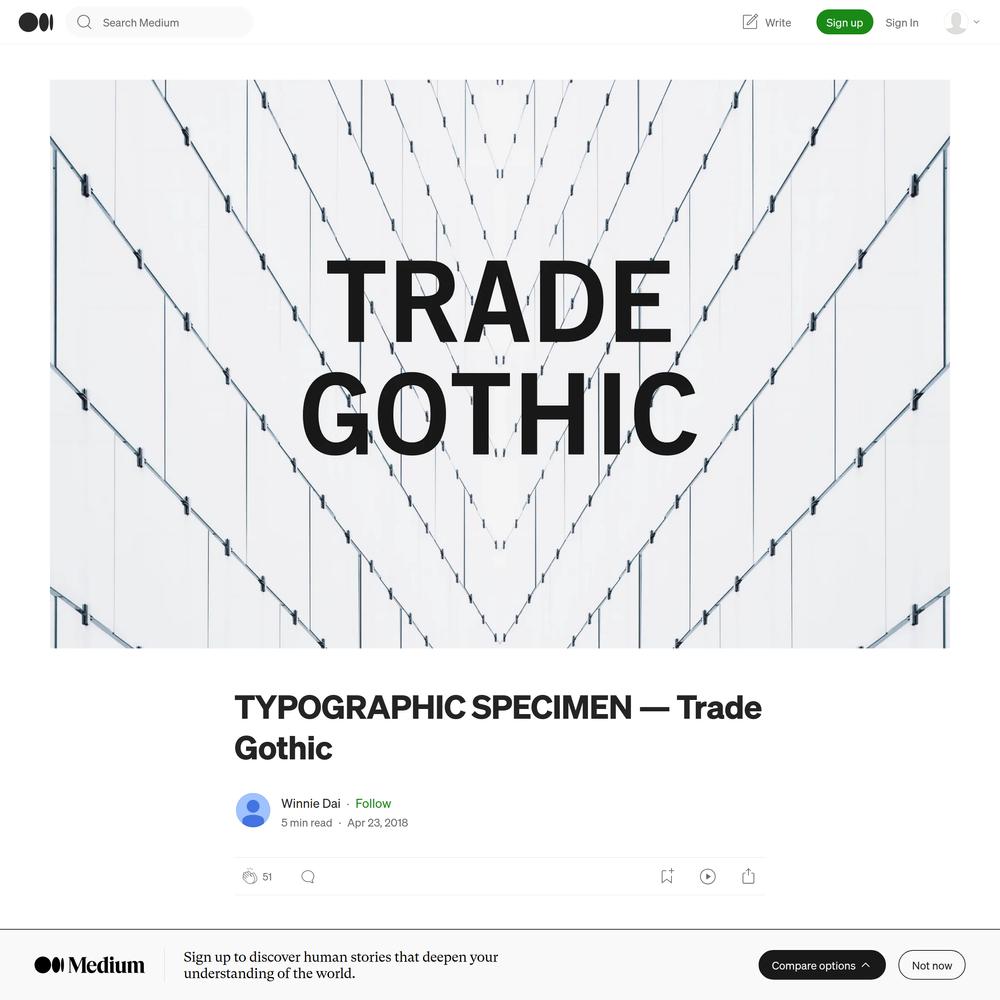The height and width of the screenshot is (1000, 1000).
Task: Dismiss the banner with Not now
Action: [x=931, y=965]
